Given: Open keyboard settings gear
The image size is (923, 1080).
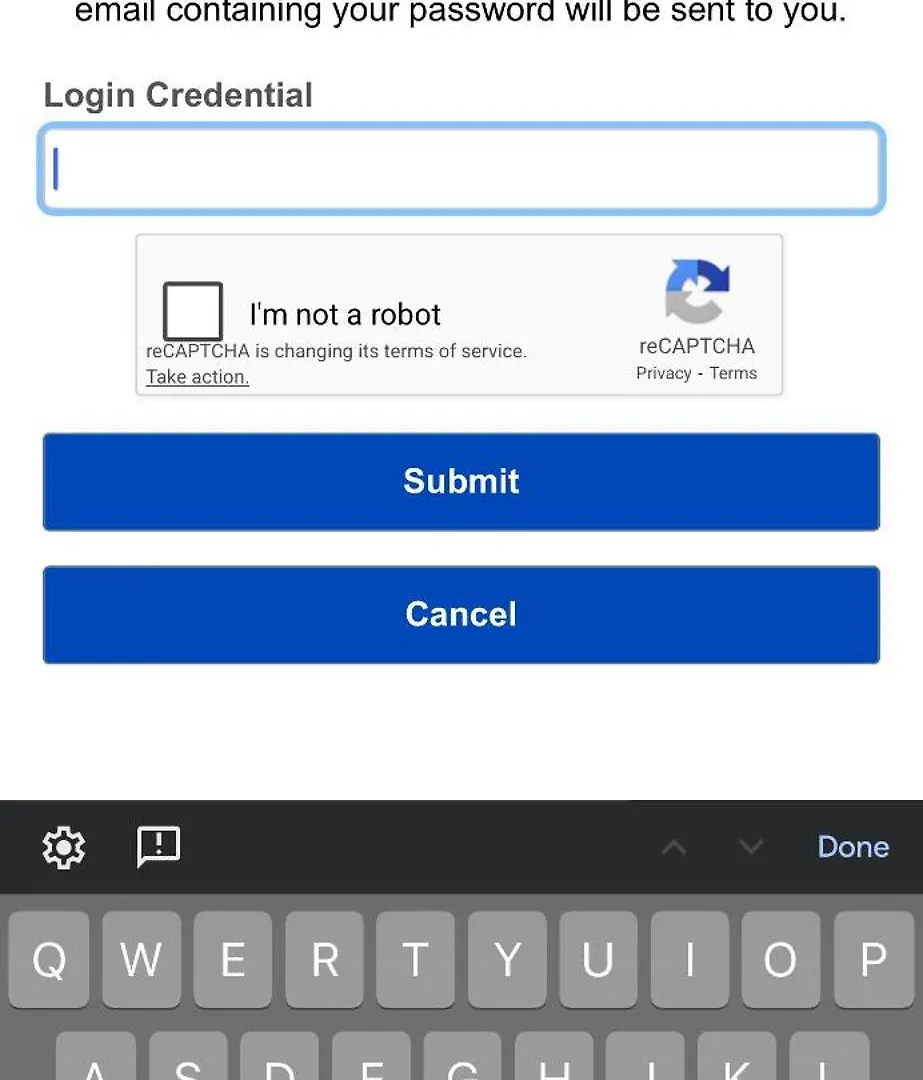Looking at the screenshot, I should pos(64,847).
